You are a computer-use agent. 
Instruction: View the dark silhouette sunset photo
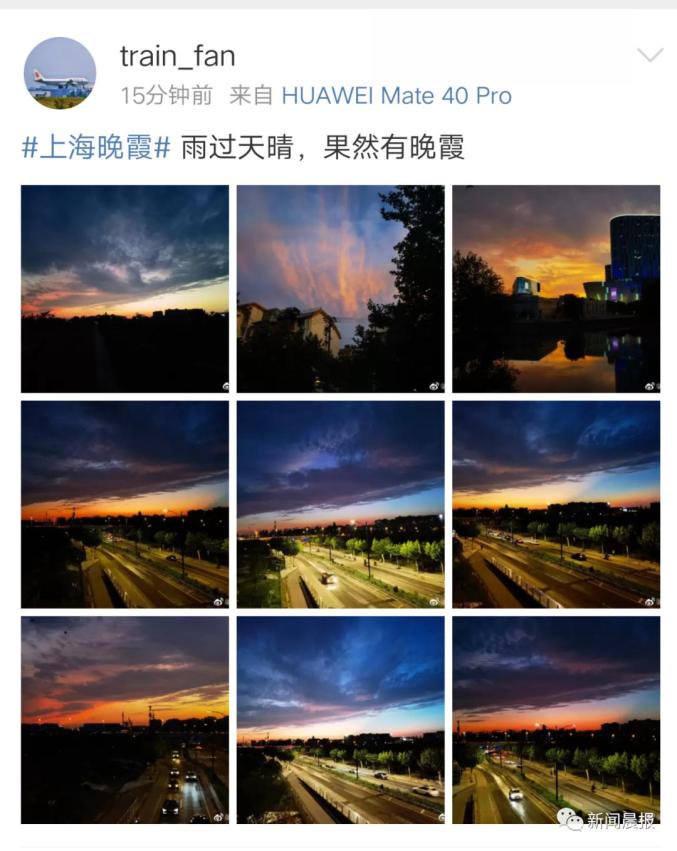point(125,288)
